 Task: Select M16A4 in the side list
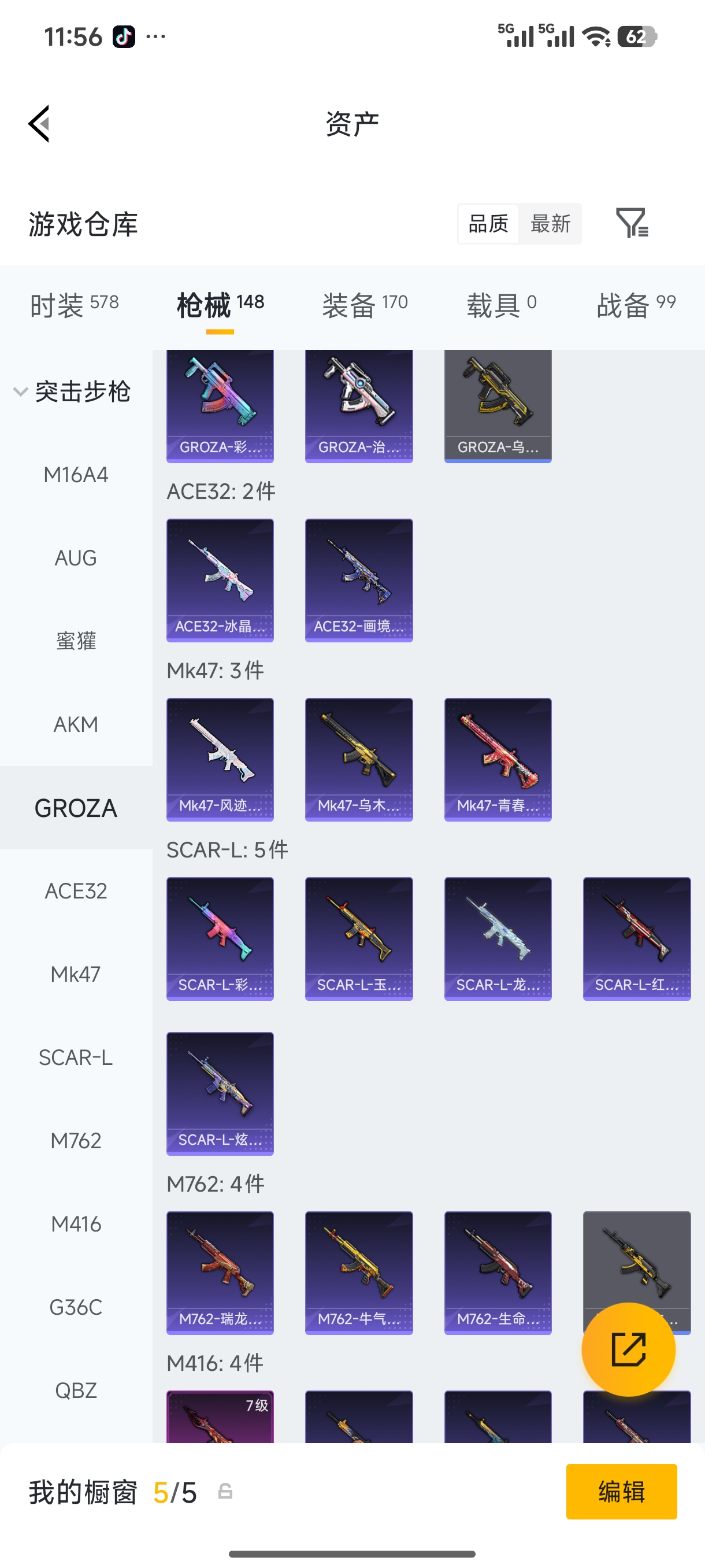point(76,475)
